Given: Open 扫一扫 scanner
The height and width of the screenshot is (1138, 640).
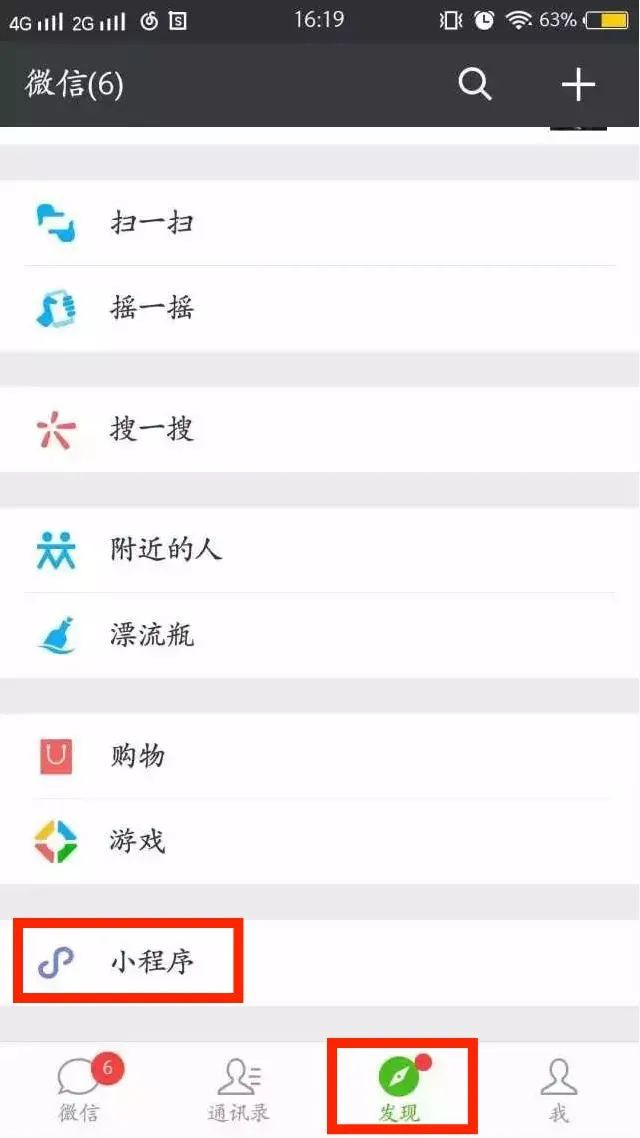Looking at the screenshot, I should coord(320,222).
